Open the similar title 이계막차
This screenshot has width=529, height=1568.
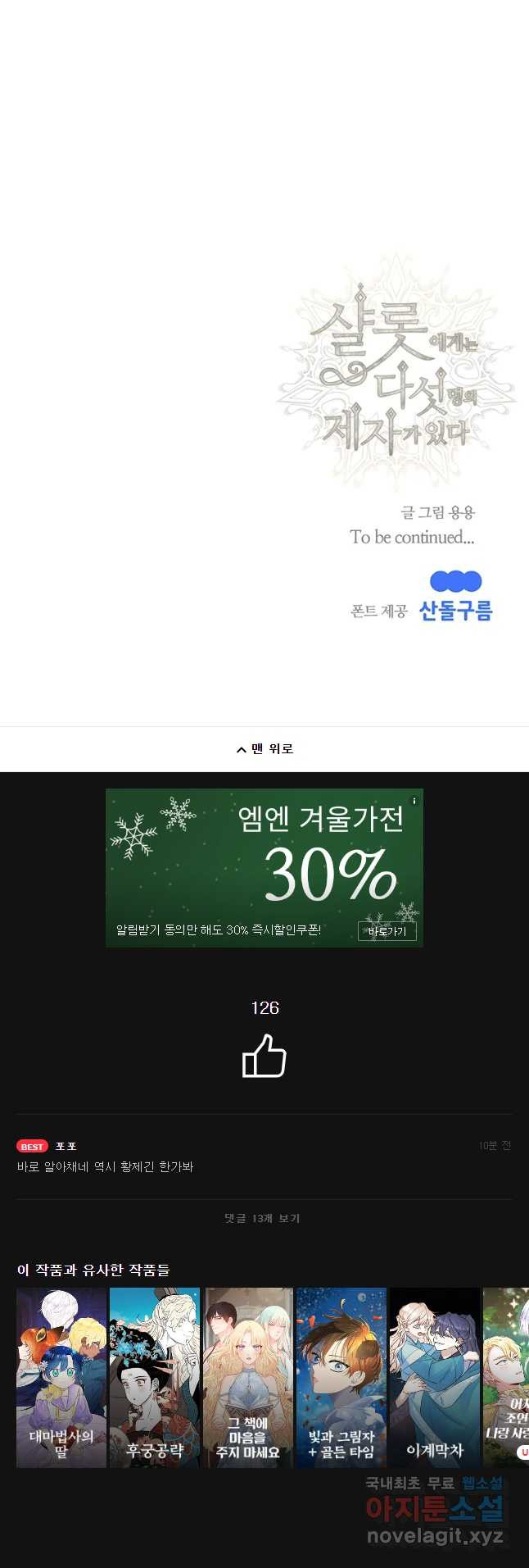pos(435,1378)
